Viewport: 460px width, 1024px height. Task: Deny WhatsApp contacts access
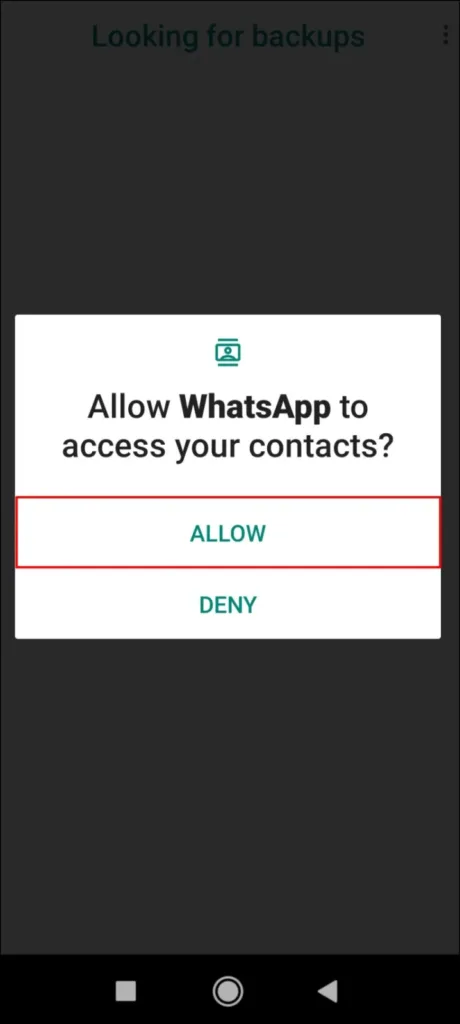click(228, 605)
